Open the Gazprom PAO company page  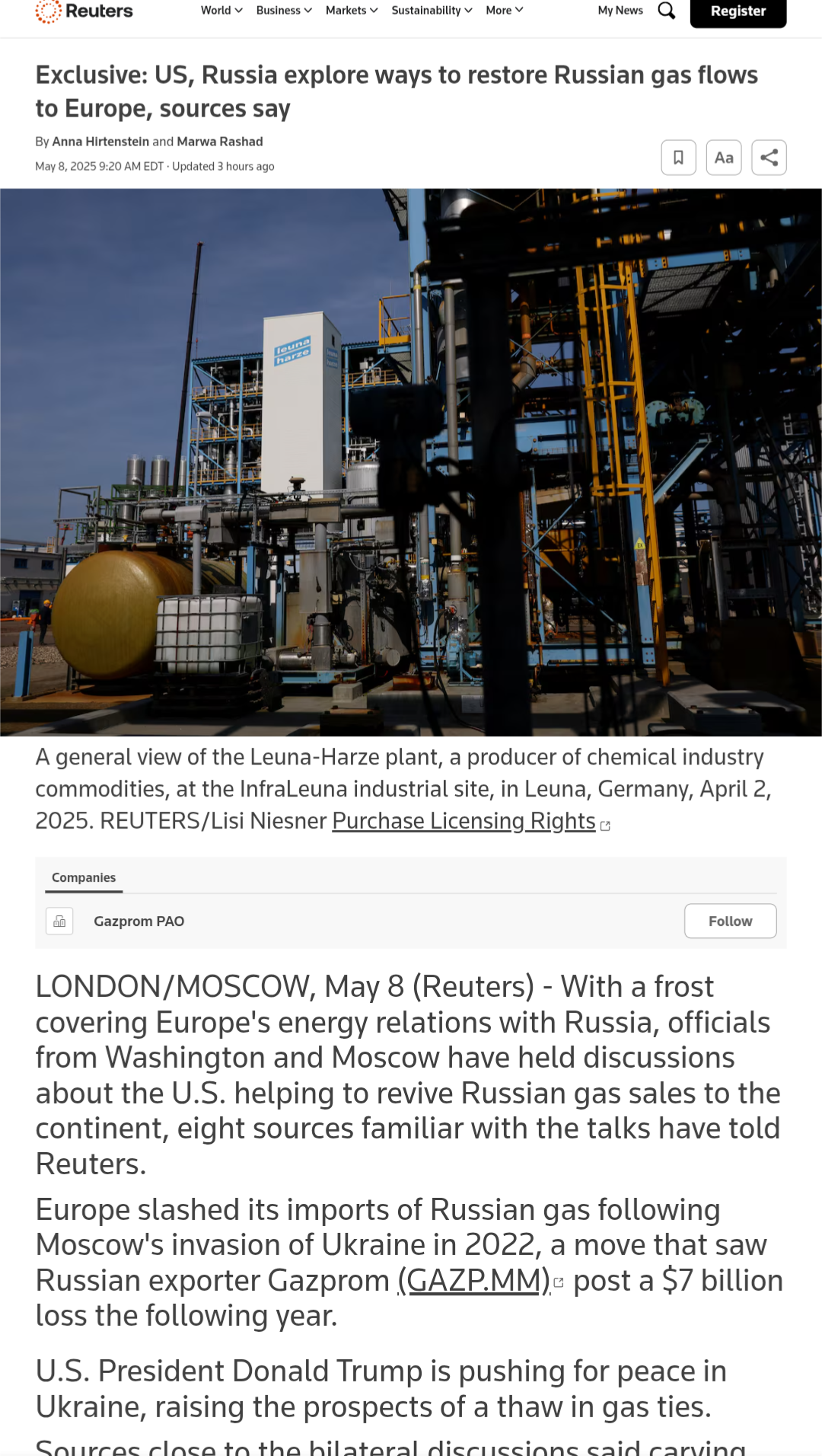(x=139, y=921)
